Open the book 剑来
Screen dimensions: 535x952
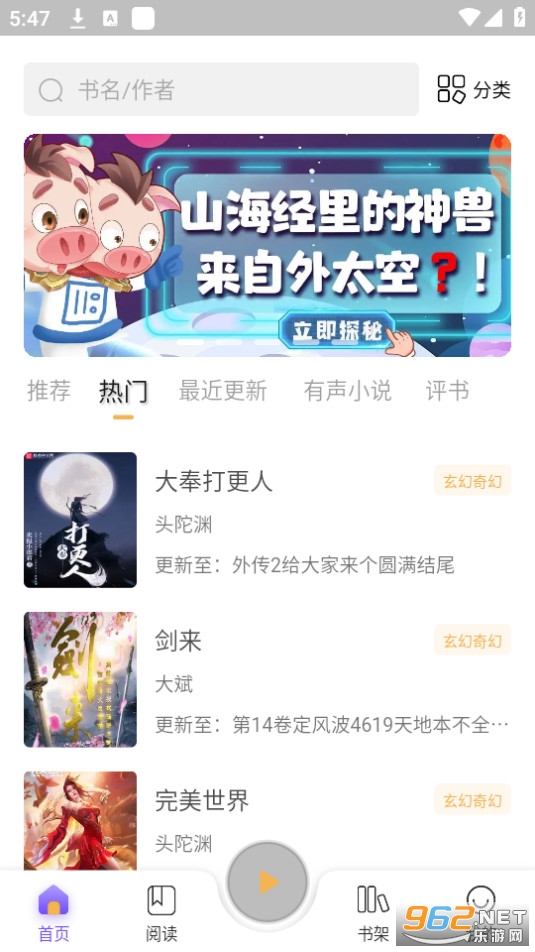pyautogui.click(x=267, y=679)
